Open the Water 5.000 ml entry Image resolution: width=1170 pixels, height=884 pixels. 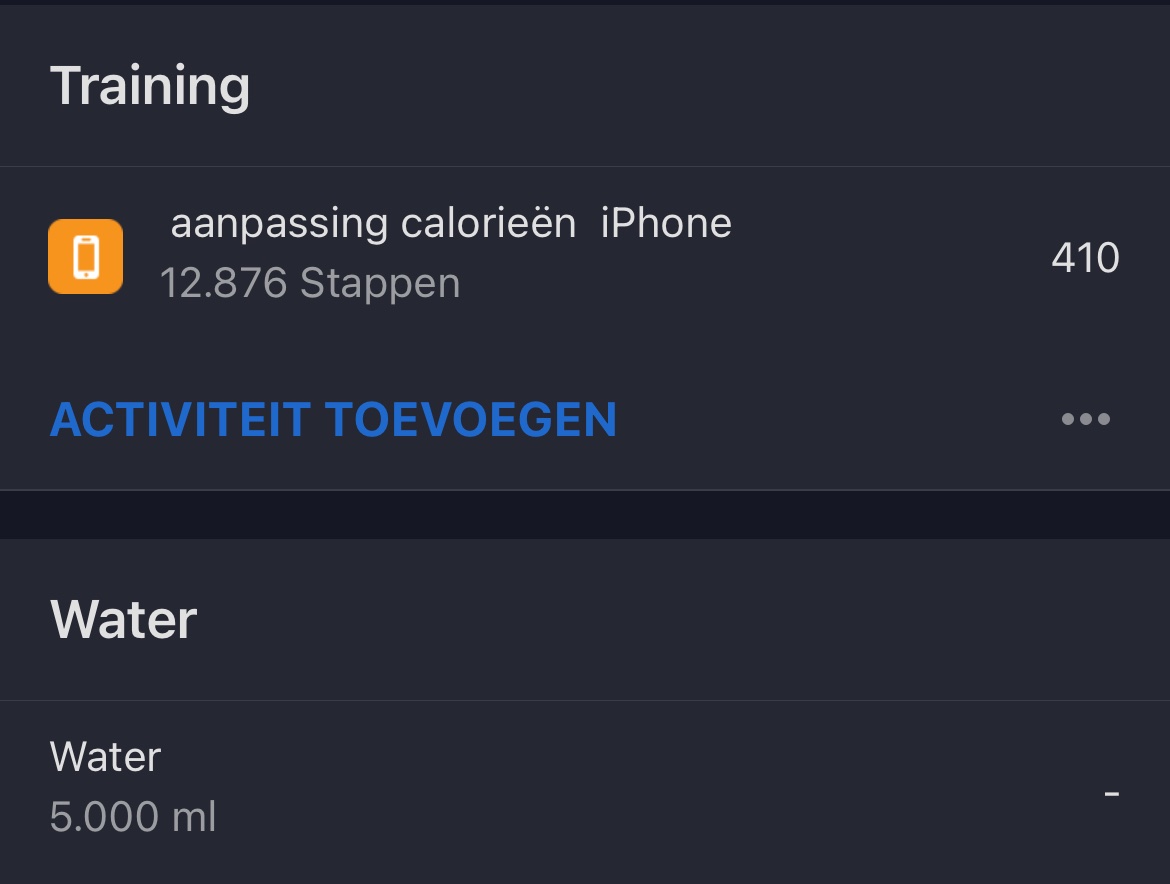point(133,787)
